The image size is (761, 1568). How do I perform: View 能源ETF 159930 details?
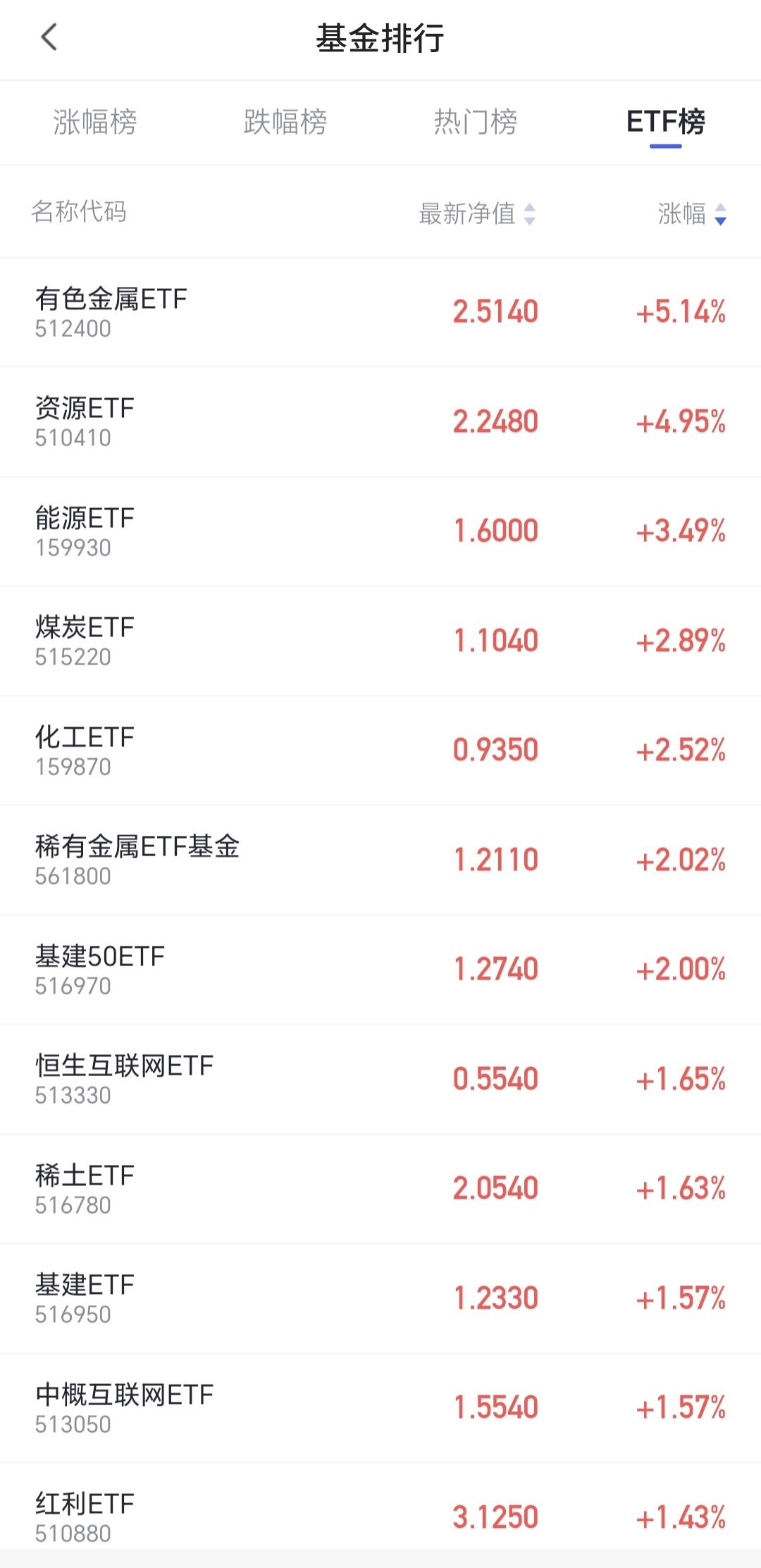coord(380,531)
